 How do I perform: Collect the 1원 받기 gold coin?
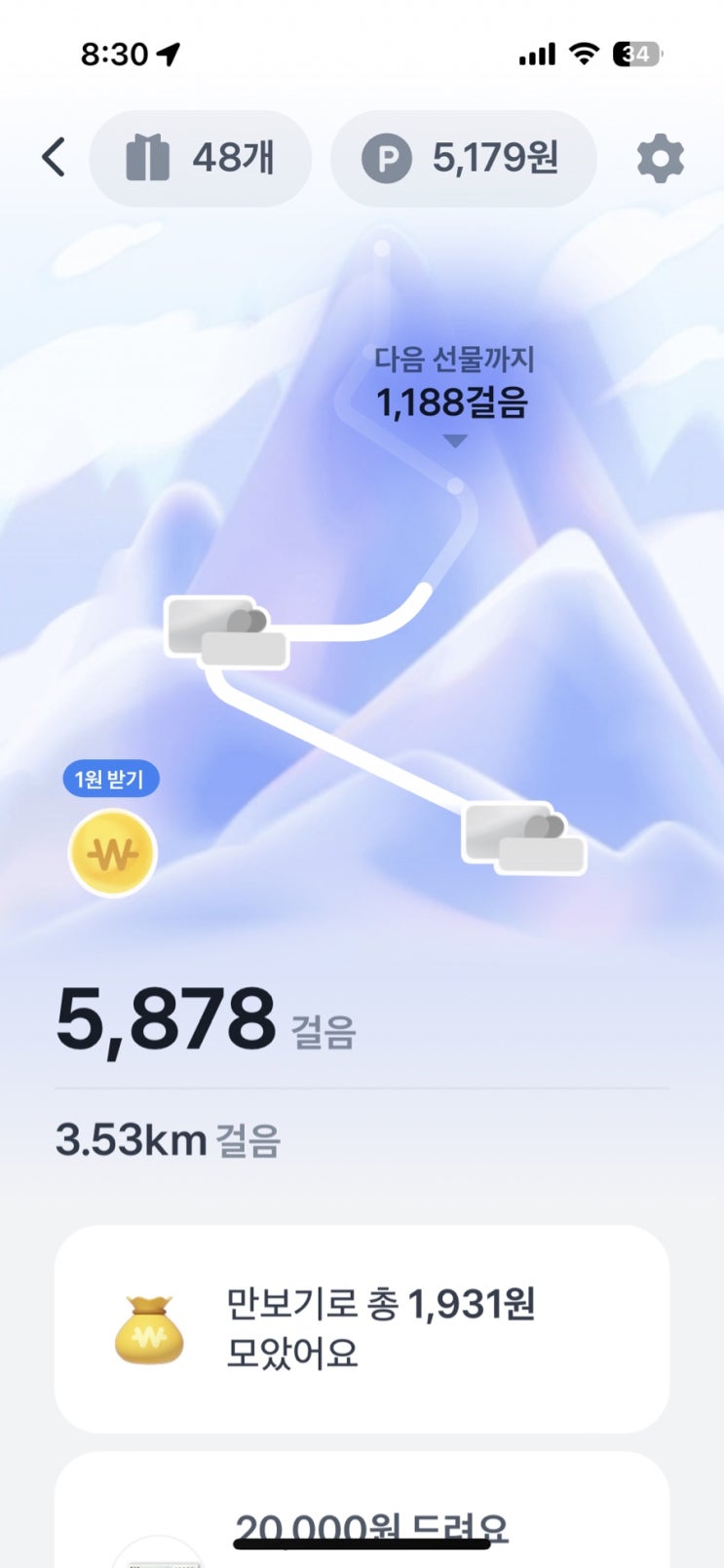[112, 853]
